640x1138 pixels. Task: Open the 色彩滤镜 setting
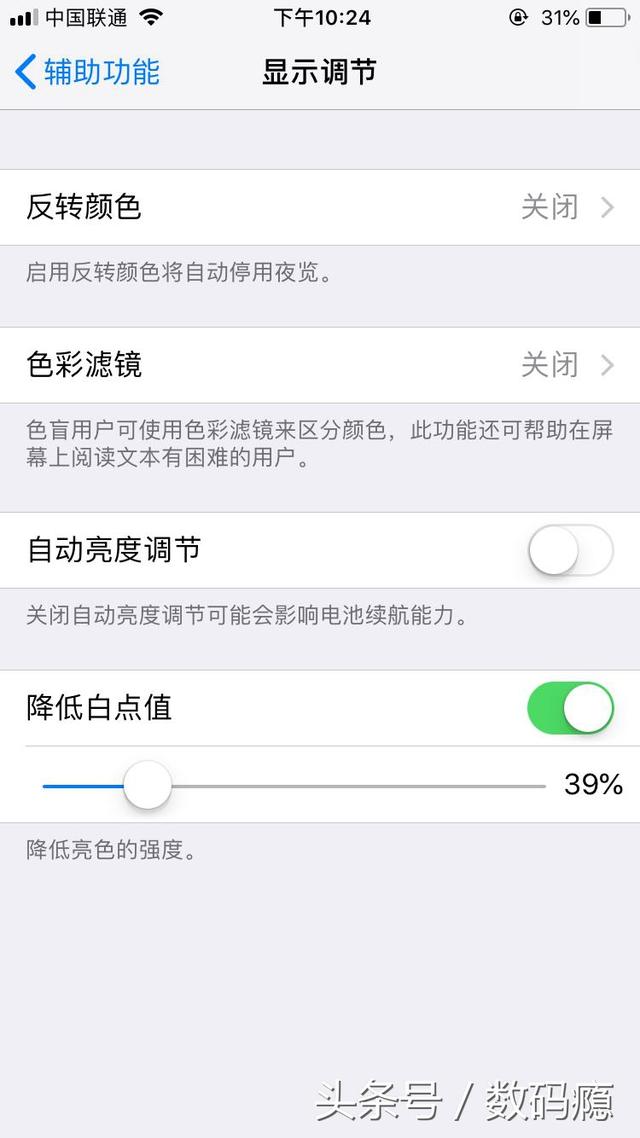coord(320,365)
